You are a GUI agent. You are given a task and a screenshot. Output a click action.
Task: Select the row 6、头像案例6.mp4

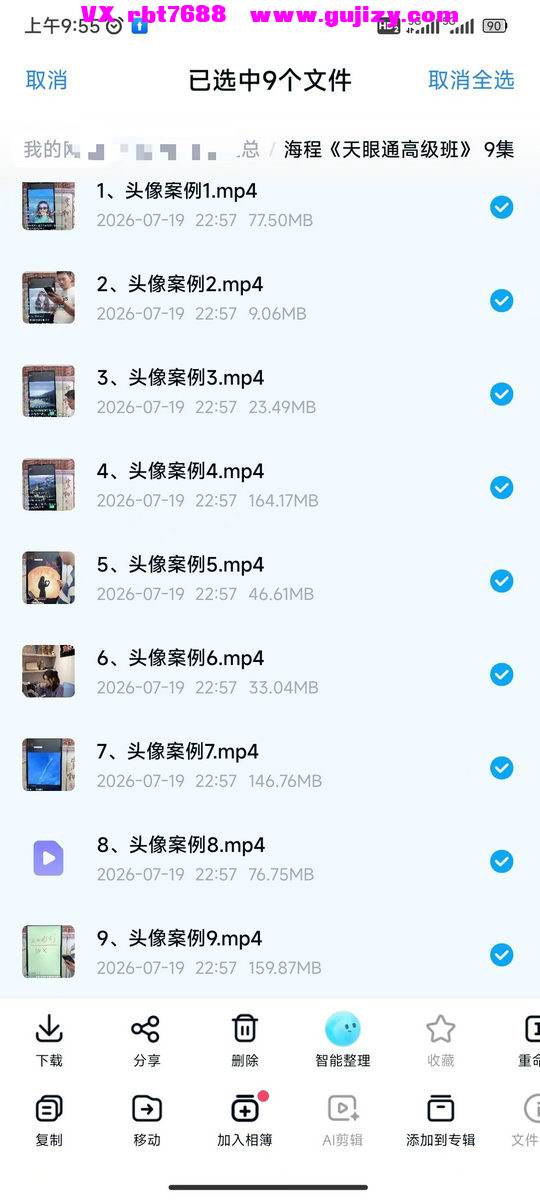[270, 672]
